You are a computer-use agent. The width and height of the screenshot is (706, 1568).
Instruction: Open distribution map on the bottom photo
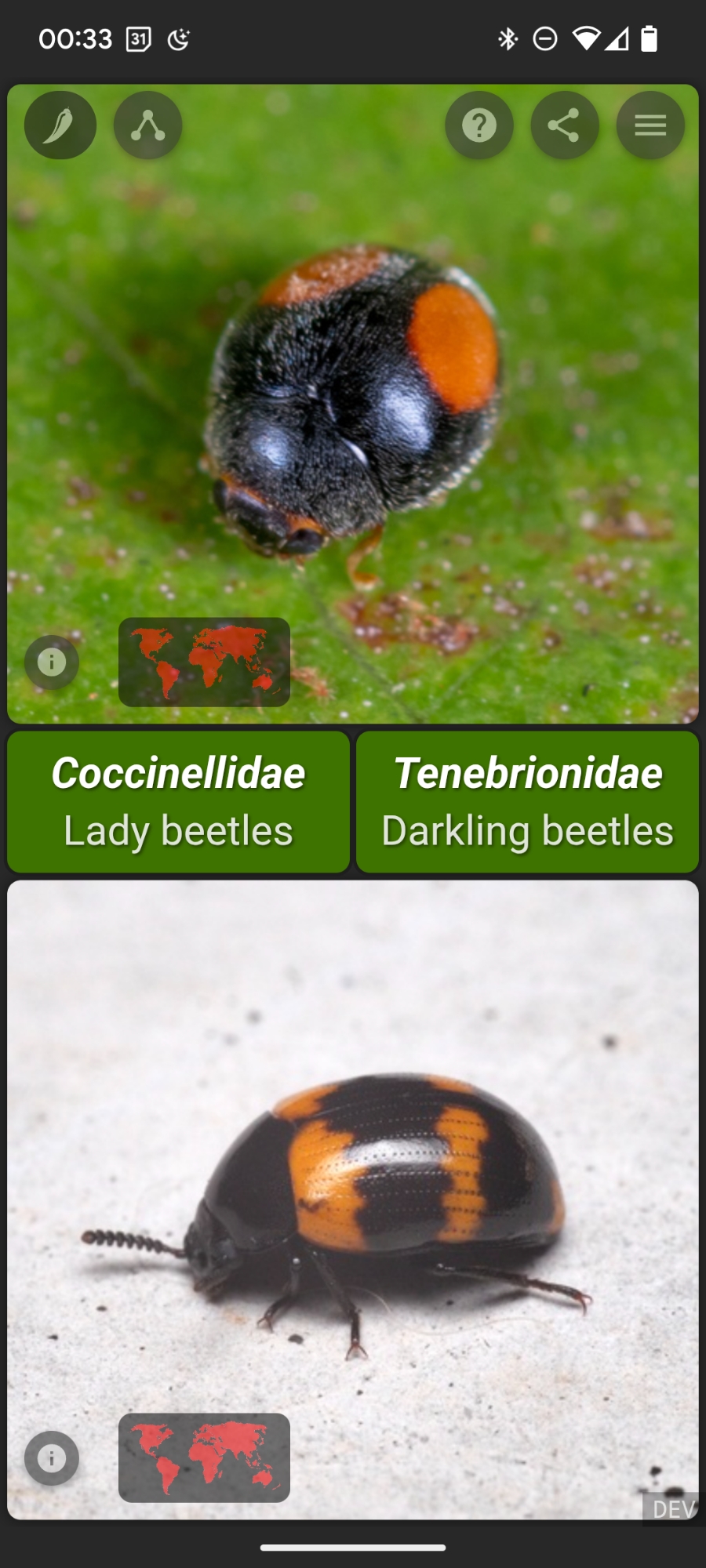[x=204, y=1458]
